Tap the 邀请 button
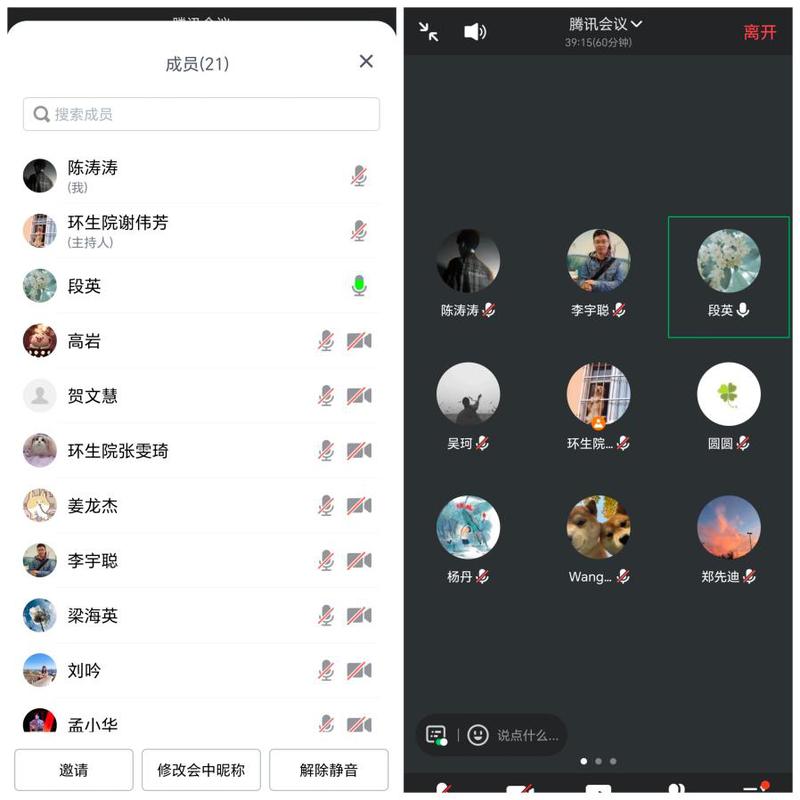The image size is (800, 800). pyautogui.click(x=73, y=770)
